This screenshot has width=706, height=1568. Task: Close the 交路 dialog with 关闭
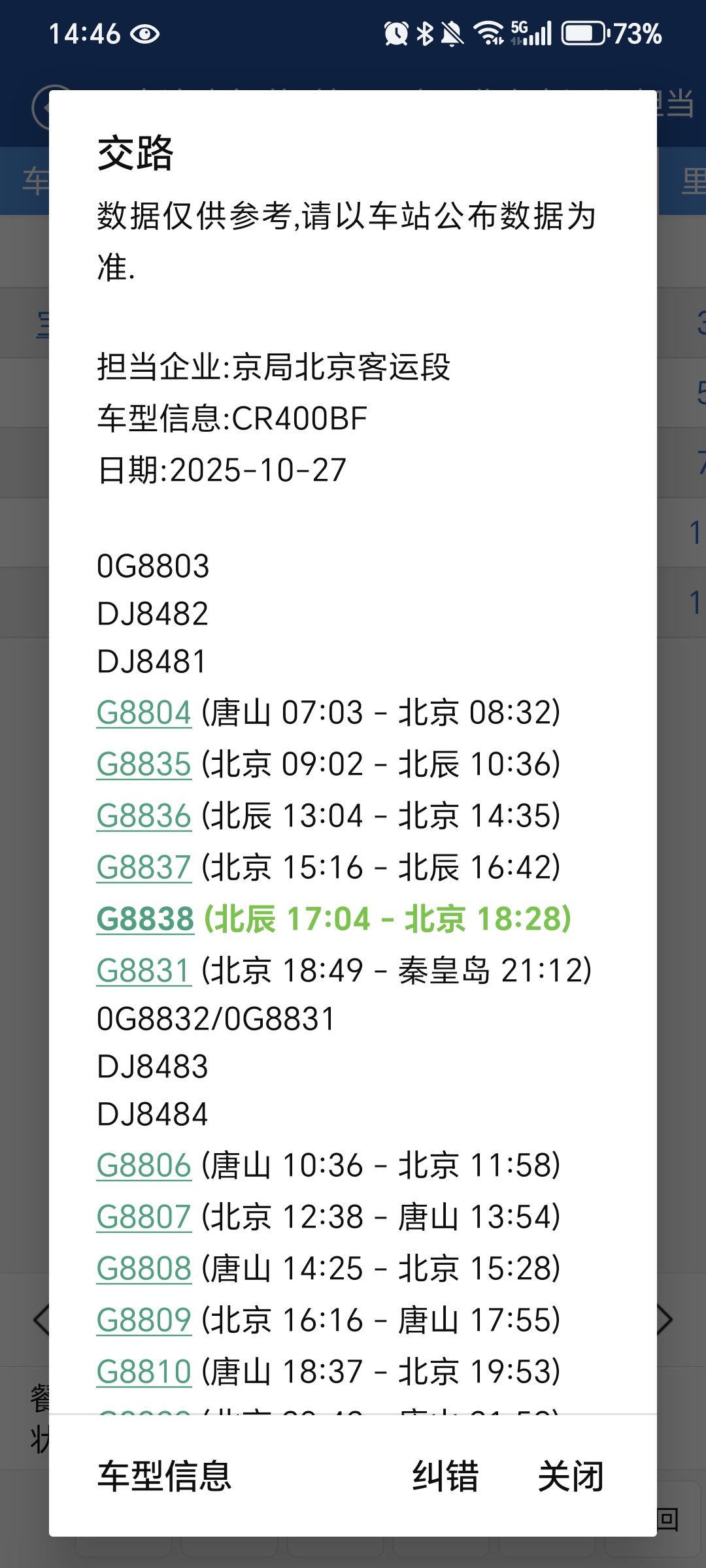click(x=571, y=1477)
